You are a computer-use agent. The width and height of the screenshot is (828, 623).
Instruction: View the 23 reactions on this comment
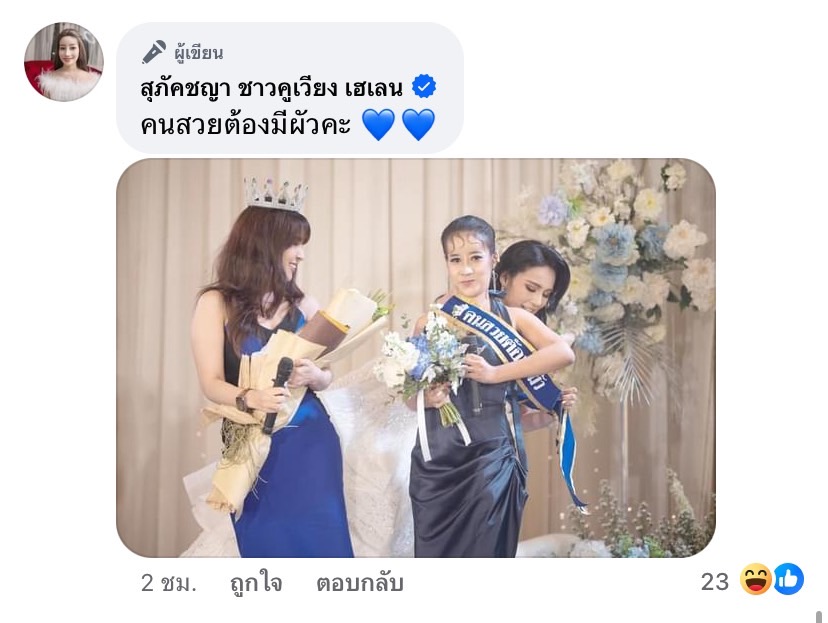752,580
